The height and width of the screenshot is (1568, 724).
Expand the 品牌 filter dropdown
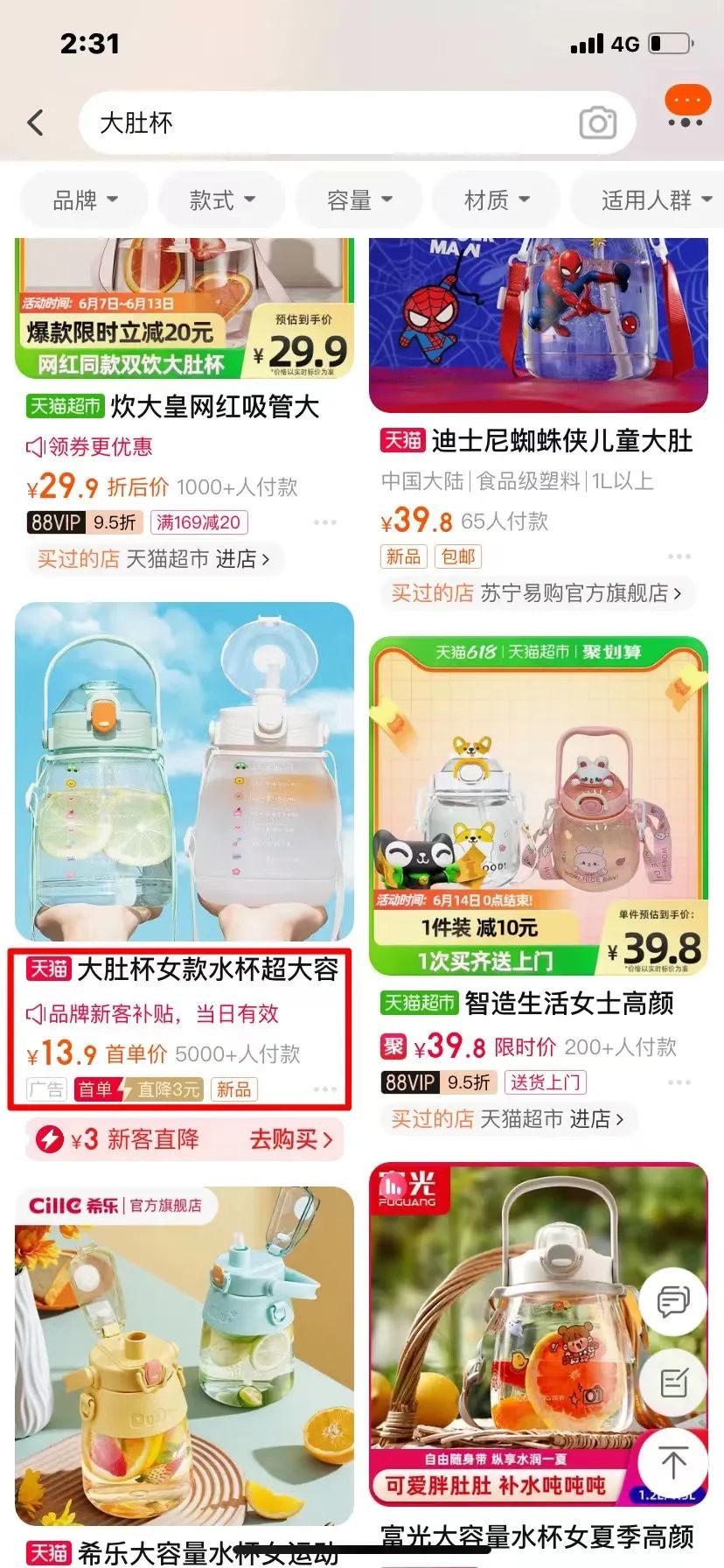(85, 200)
